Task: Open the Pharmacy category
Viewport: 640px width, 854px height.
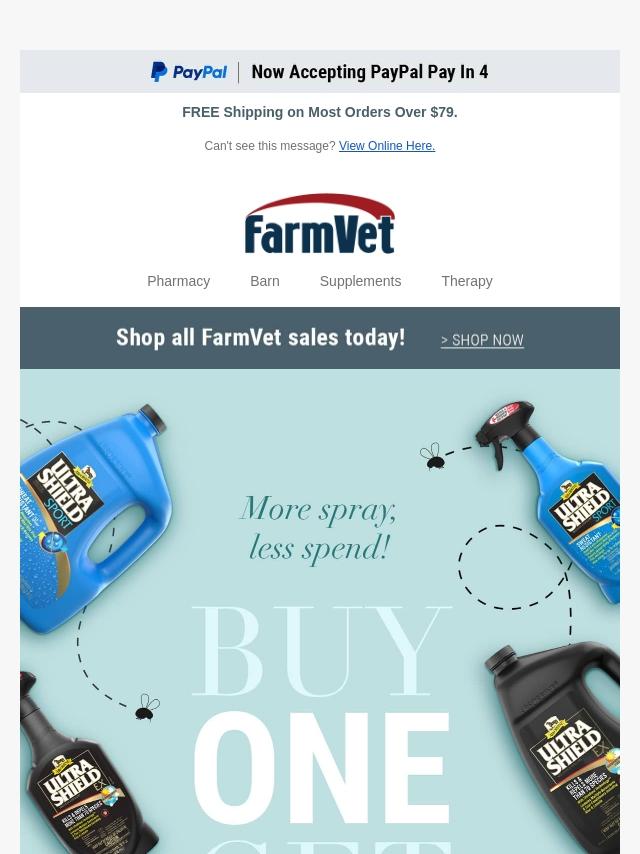Action: click(178, 281)
